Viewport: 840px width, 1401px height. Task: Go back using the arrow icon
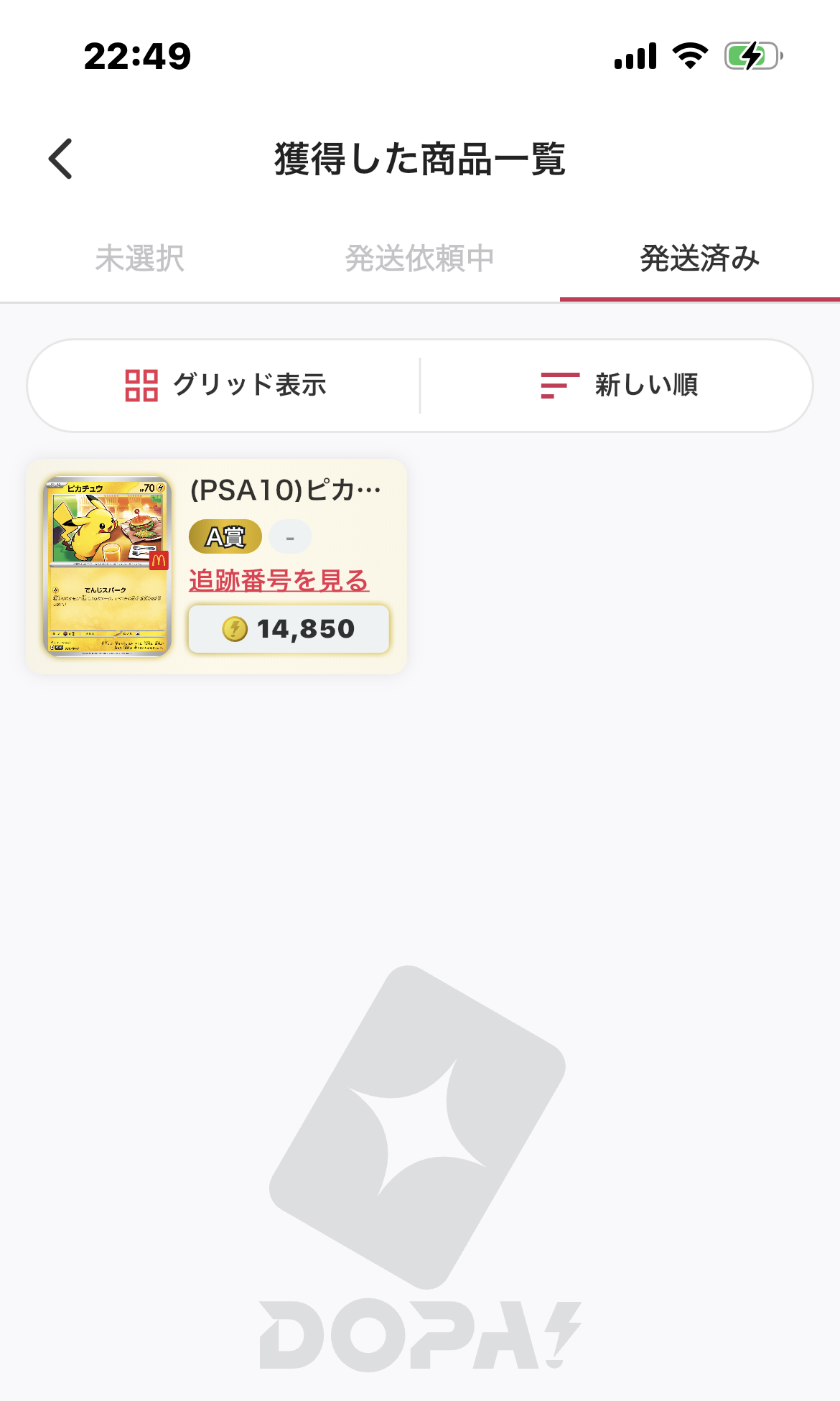(61, 159)
